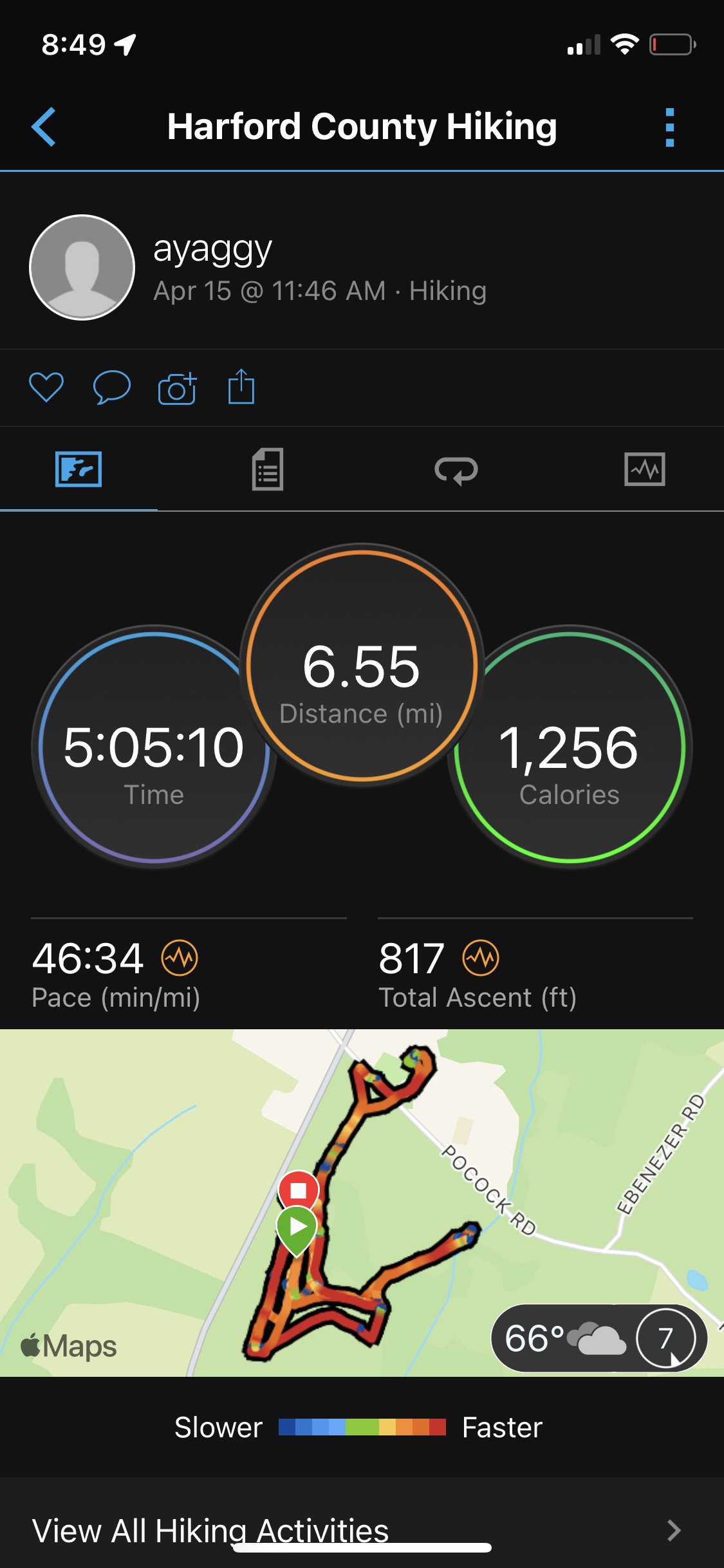
Task: Like this hiking activity
Action: pos(46,387)
